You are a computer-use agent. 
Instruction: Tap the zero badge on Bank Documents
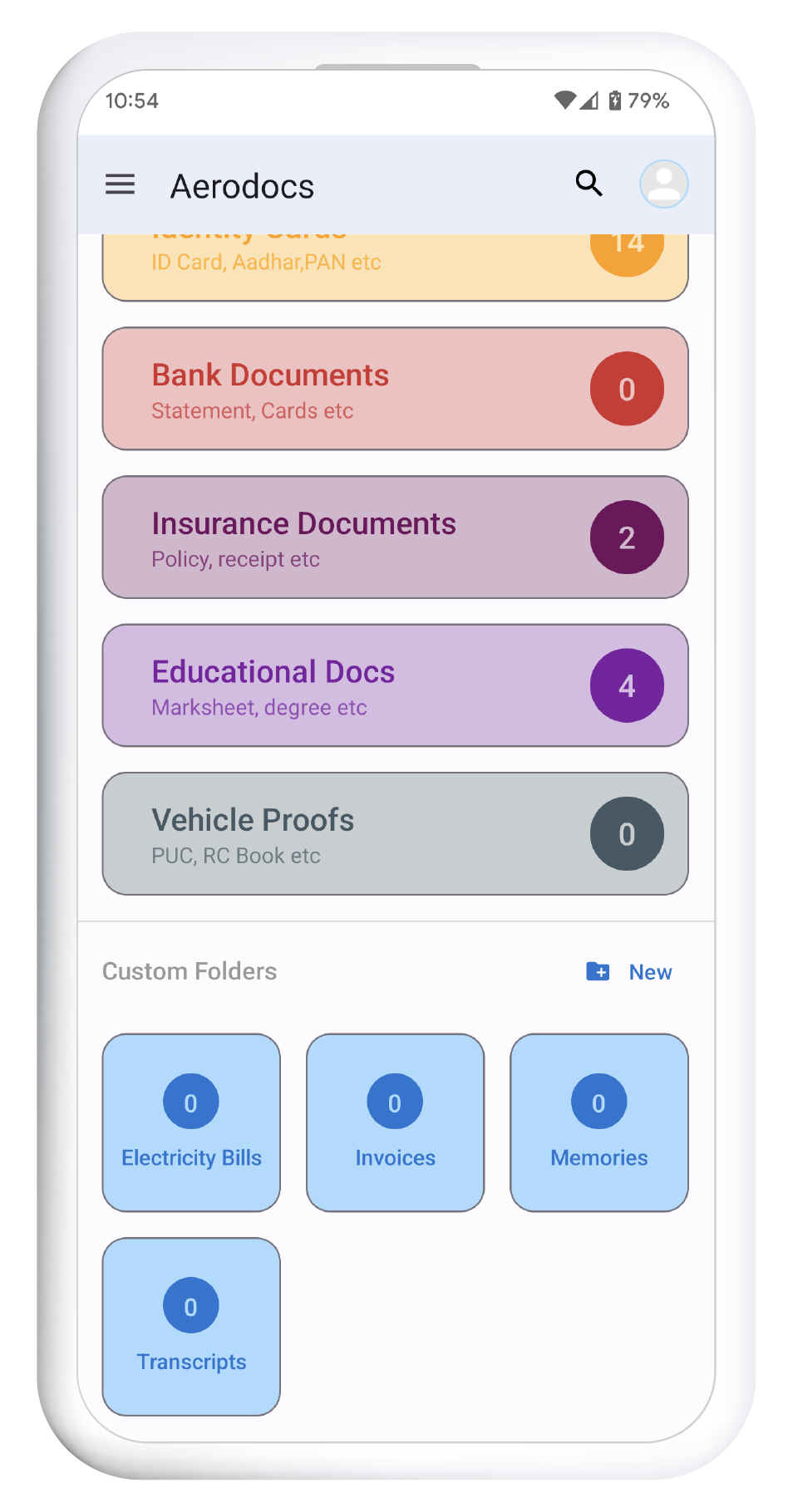click(x=627, y=388)
